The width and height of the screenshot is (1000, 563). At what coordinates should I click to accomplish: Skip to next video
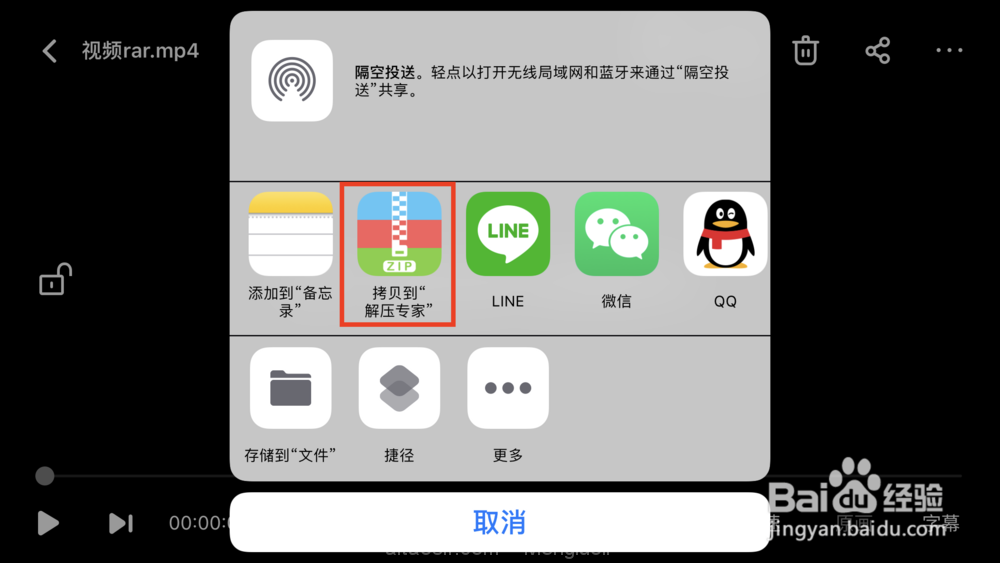click(120, 522)
